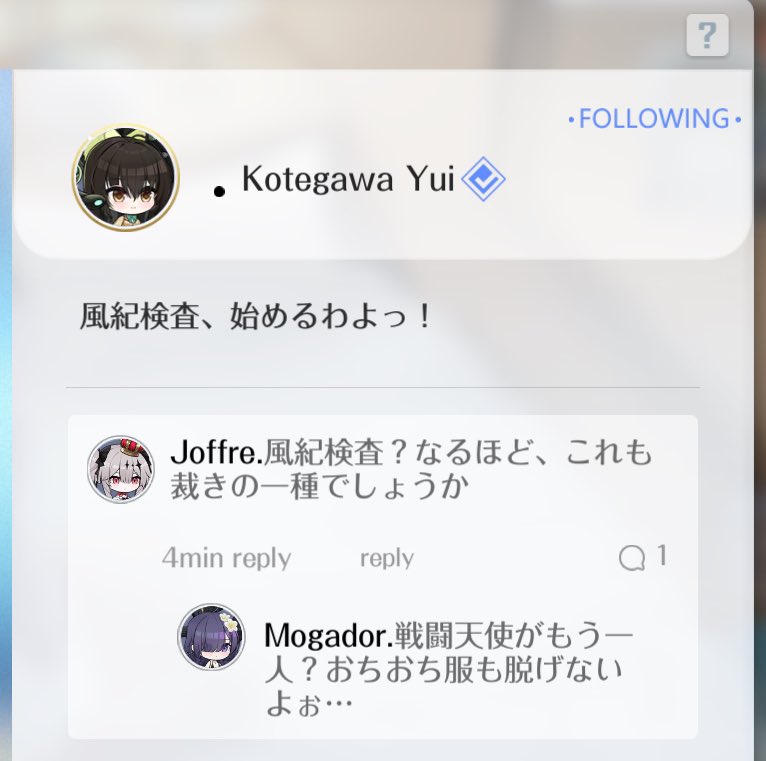Open Joffre's avatar
The width and height of the screenshot is (766, 761).
[x=121, y=468]
